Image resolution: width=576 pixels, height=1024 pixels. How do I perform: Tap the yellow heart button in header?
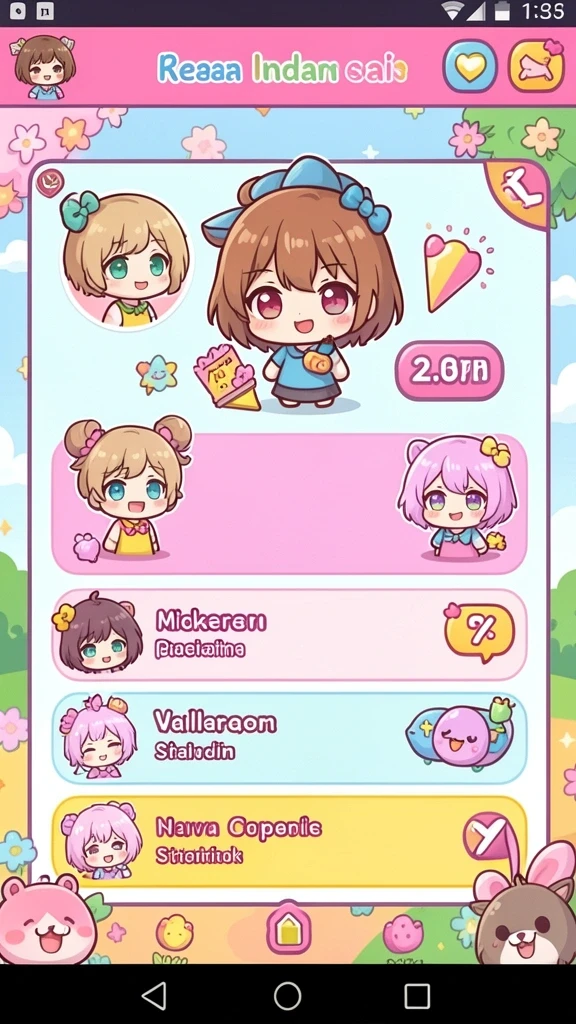click(470, 67)
